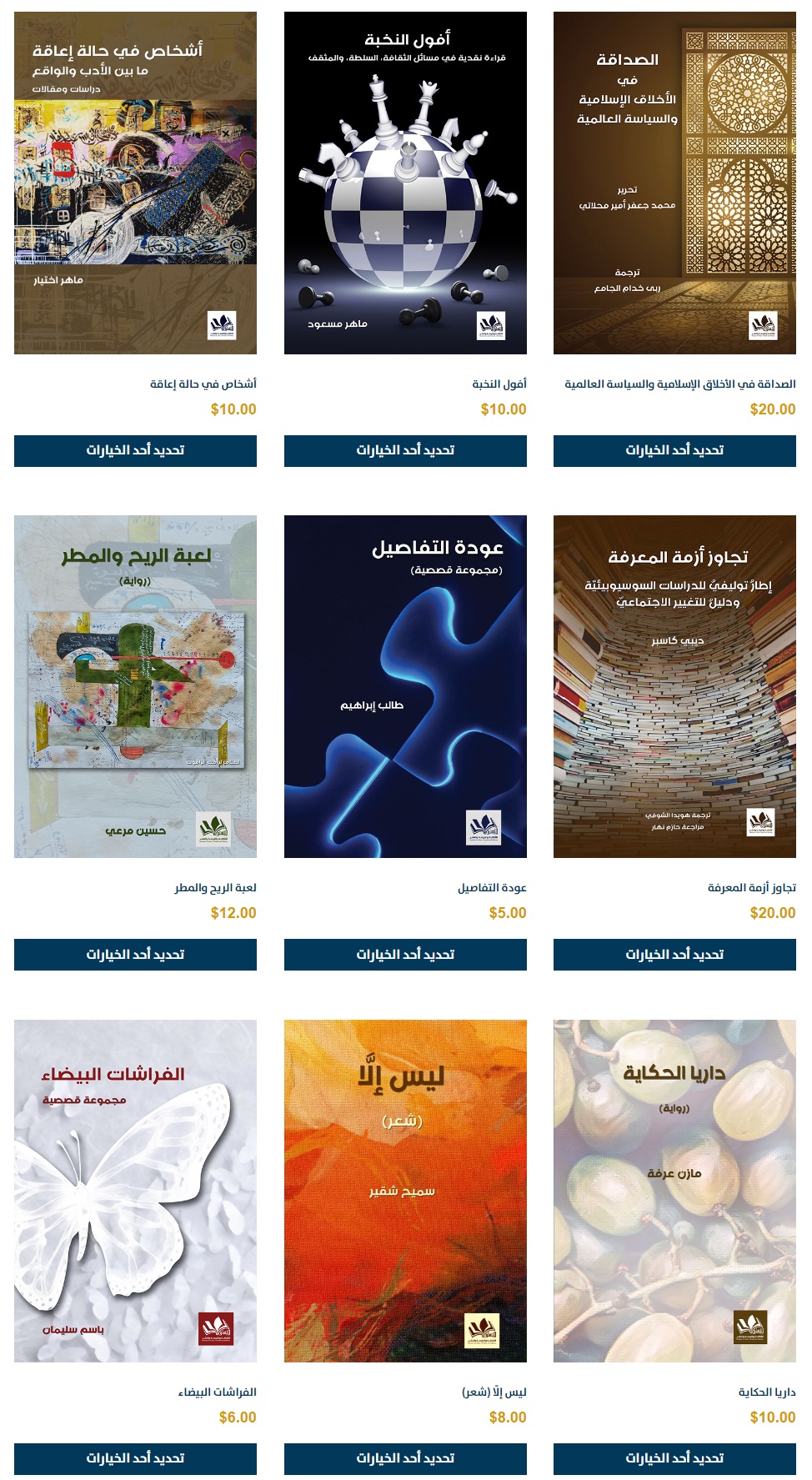Screen dimensions: 812x1480
Task: View the ليس إلّا poetry book cover
Action: pos(405,1191)
